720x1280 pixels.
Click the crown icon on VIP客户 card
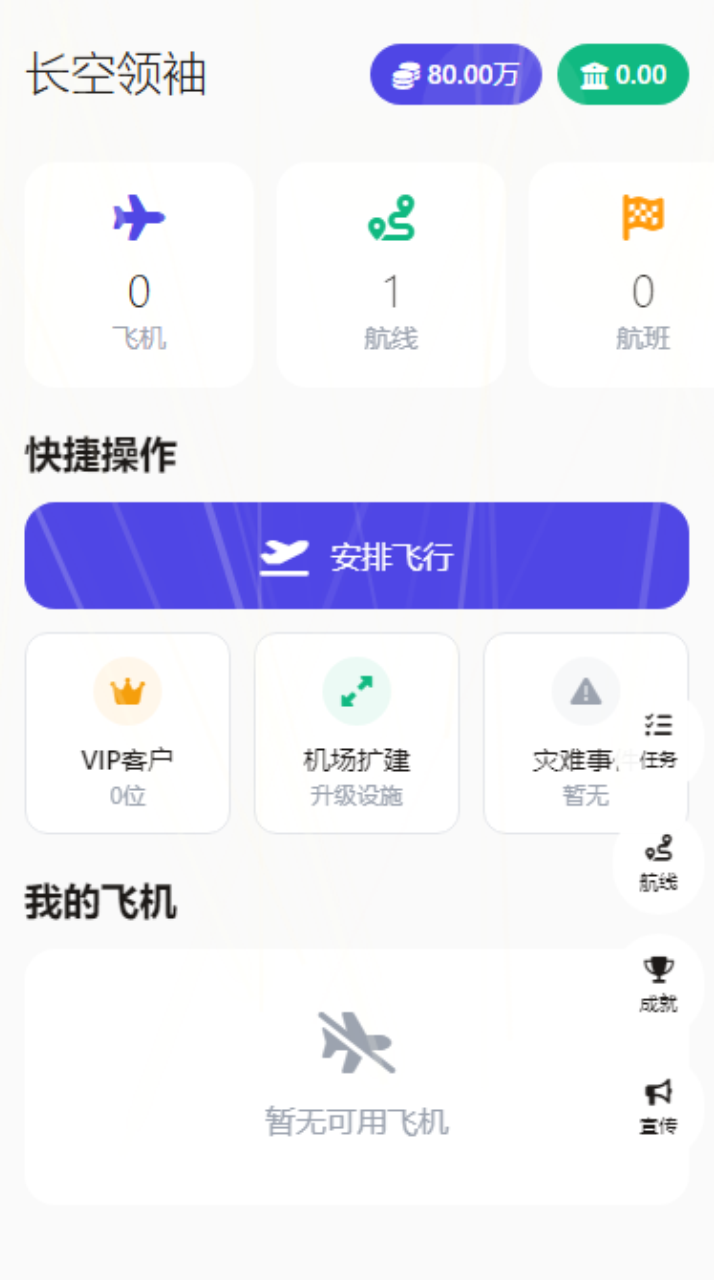pyautogui.click(x=127, y=690)
